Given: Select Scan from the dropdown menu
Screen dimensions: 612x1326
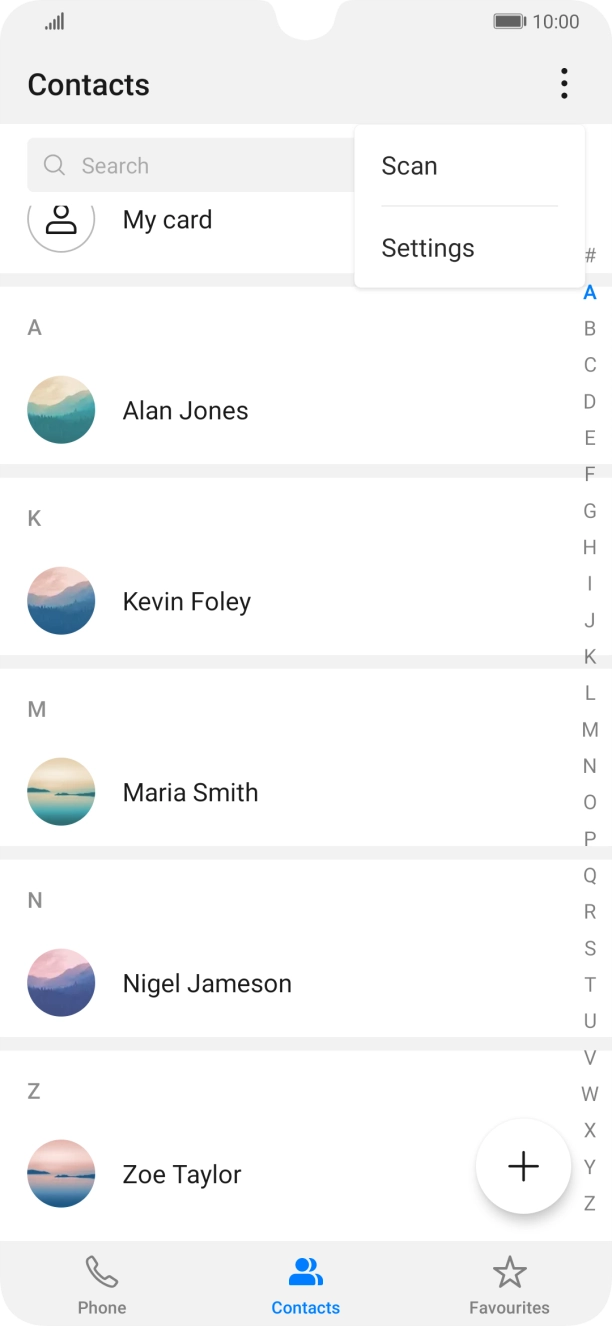Looking at the screenshot, I should (410, 166).
